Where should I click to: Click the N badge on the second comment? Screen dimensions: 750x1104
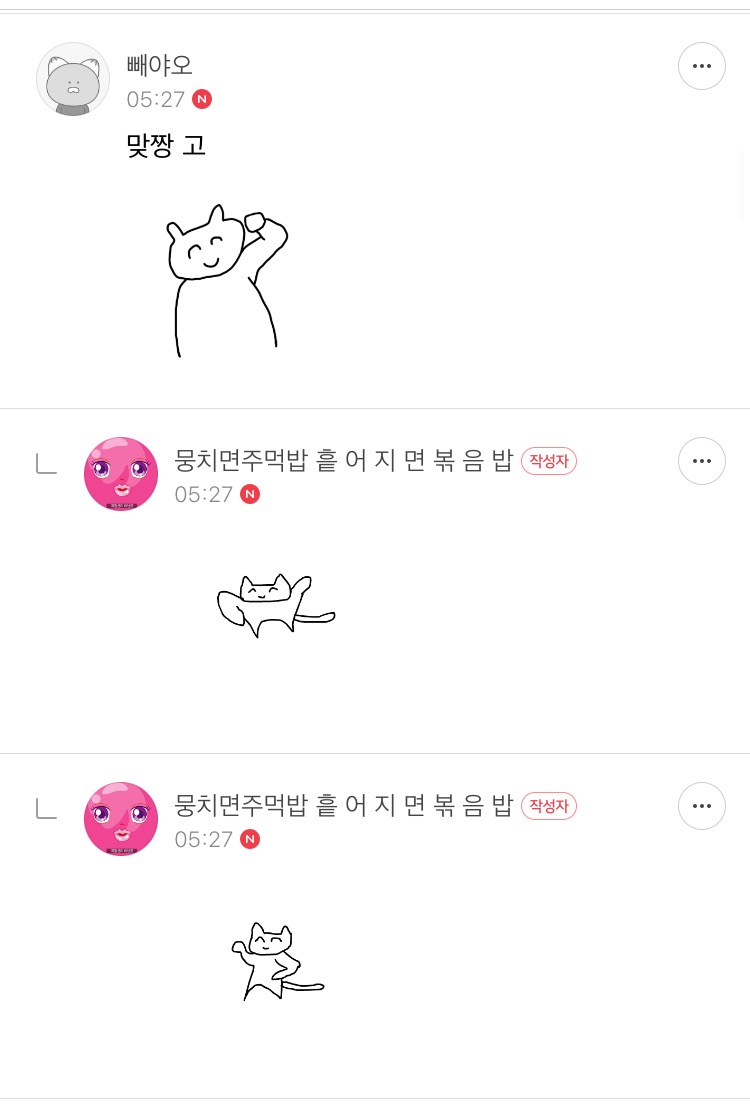coord(250,494)
